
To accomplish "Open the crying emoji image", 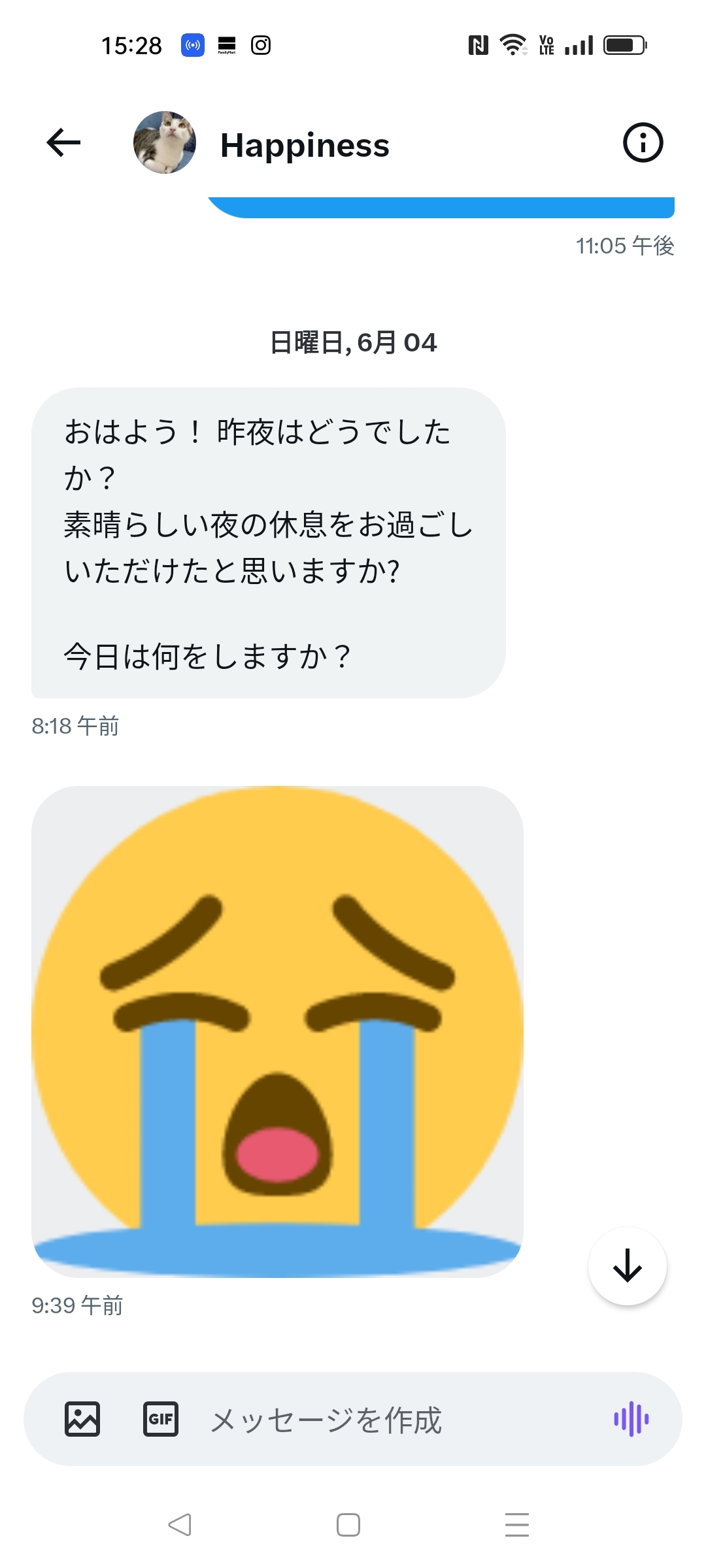I will pos(277,1031).
